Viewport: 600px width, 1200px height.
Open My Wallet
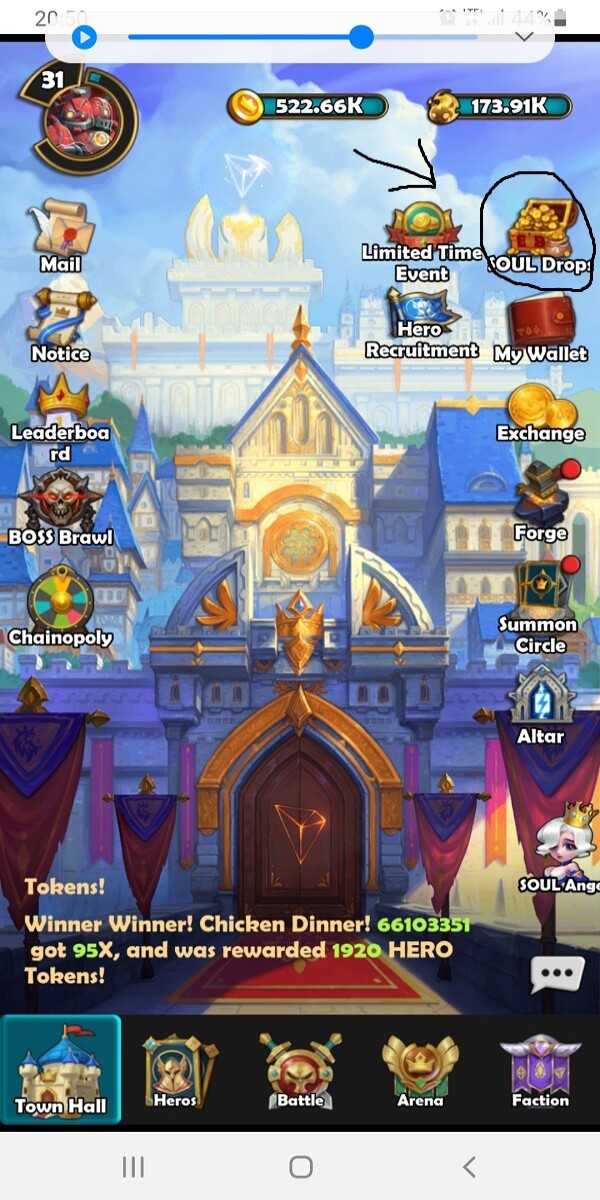(x=541, y=329)
